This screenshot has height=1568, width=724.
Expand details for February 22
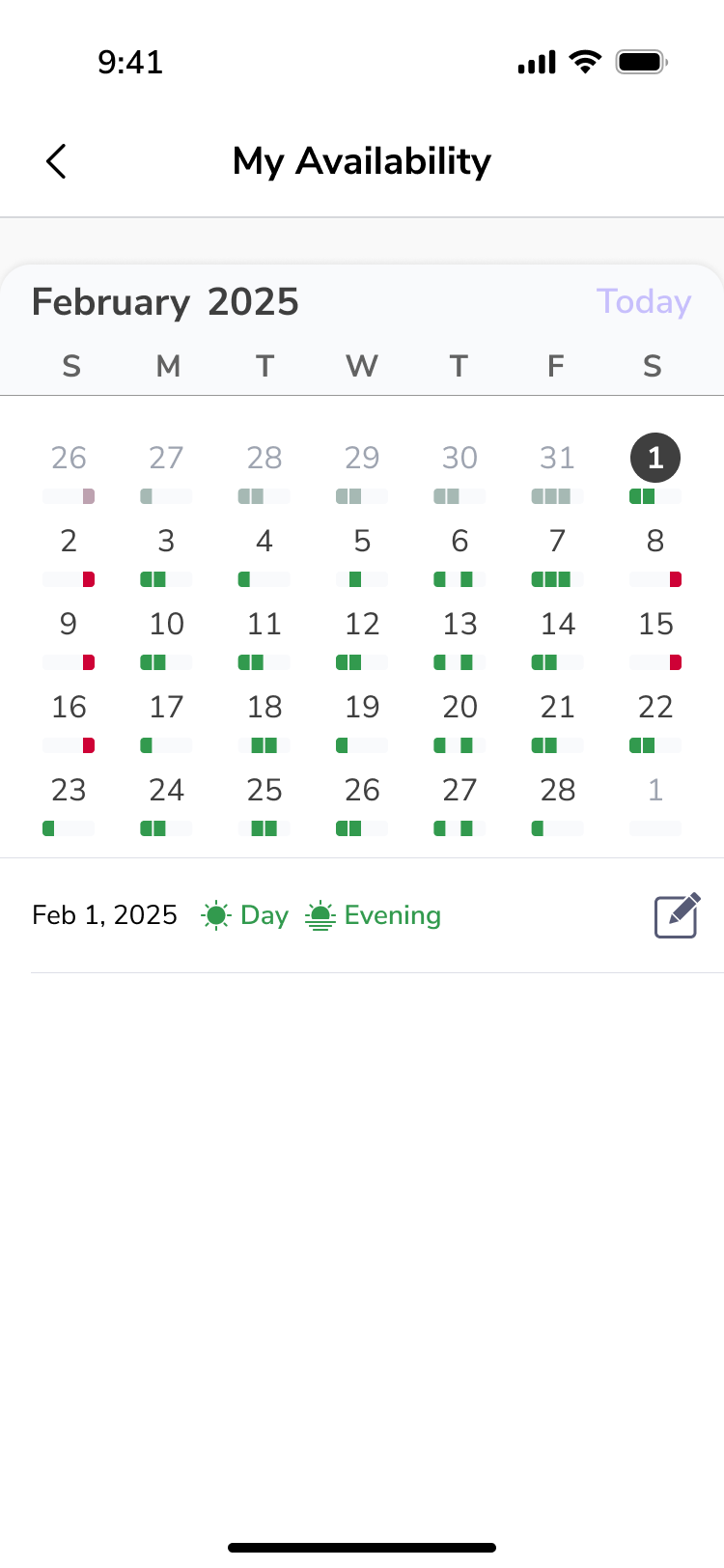tap(654, 707)
